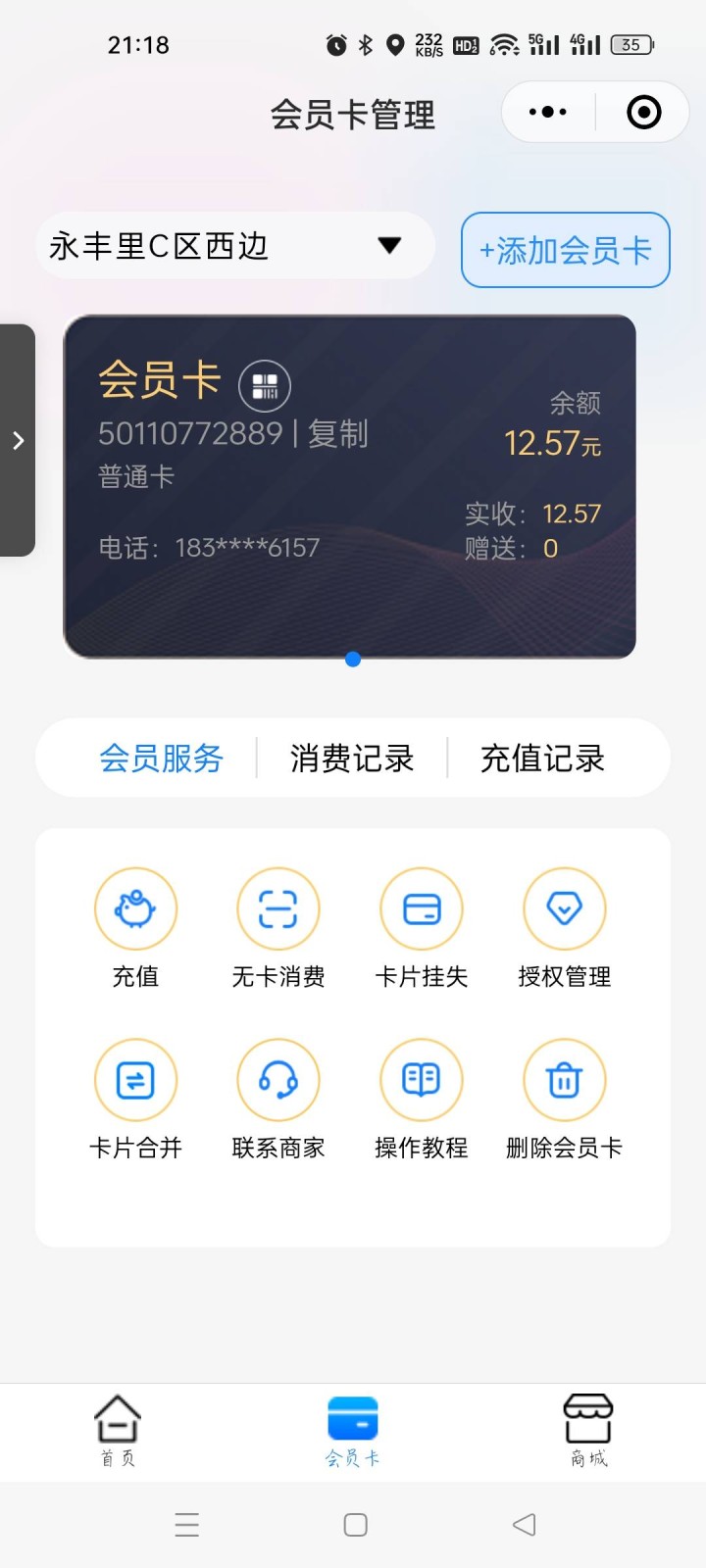Close the mini-program via circle icon
706x1568 pixels.
tap(643, 113)
